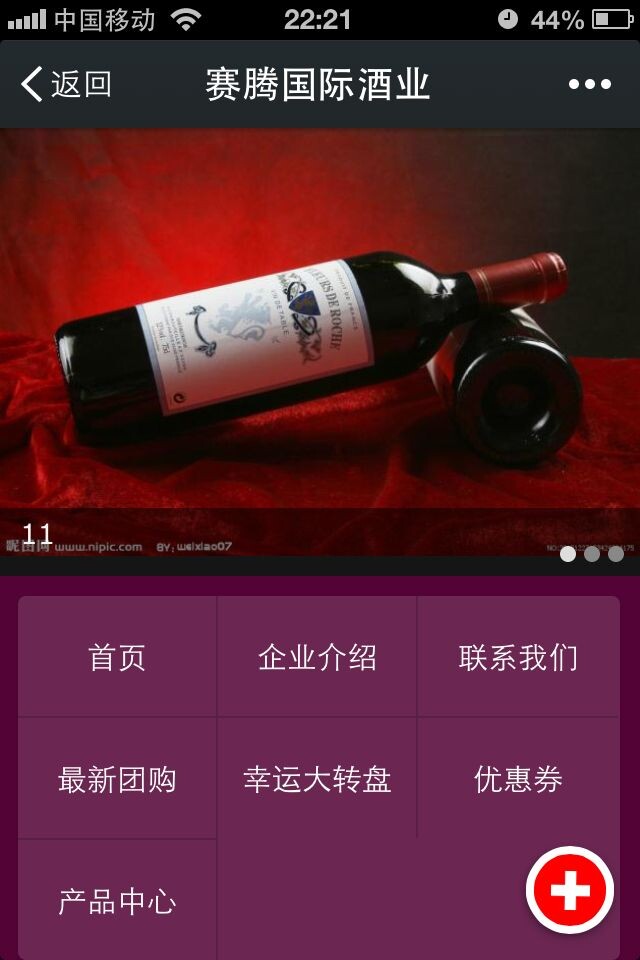Open the three-dot overflow menu

(x=589, y=85)
